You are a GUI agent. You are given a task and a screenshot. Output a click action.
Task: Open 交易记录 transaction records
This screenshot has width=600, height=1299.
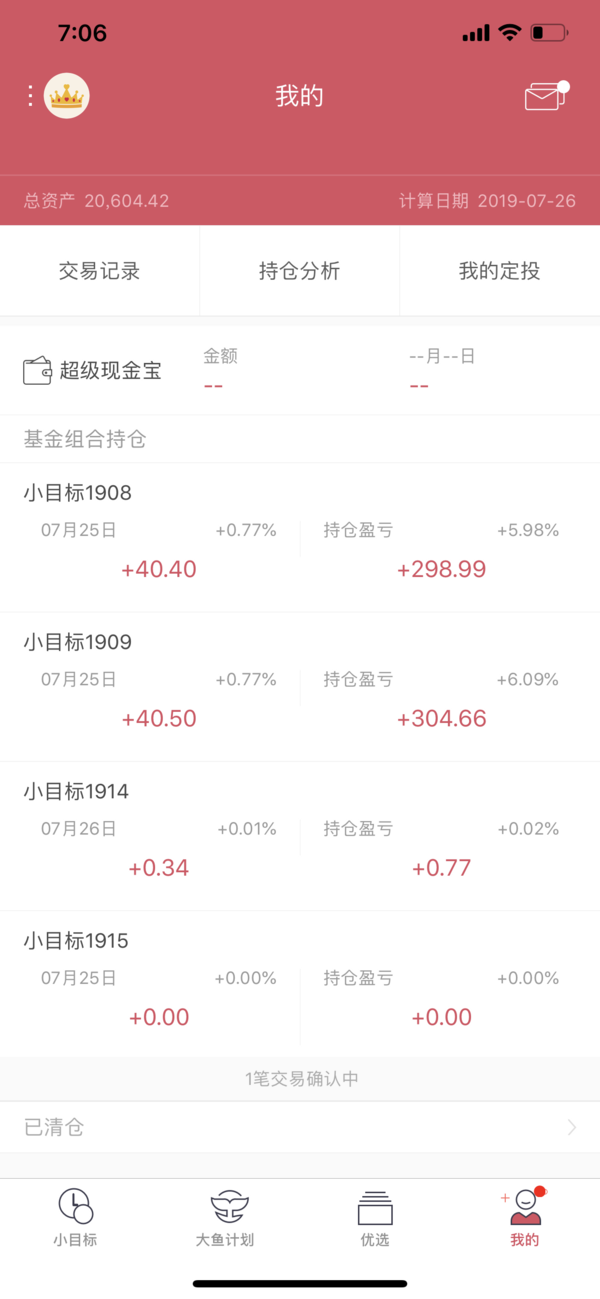pos(100,271)
